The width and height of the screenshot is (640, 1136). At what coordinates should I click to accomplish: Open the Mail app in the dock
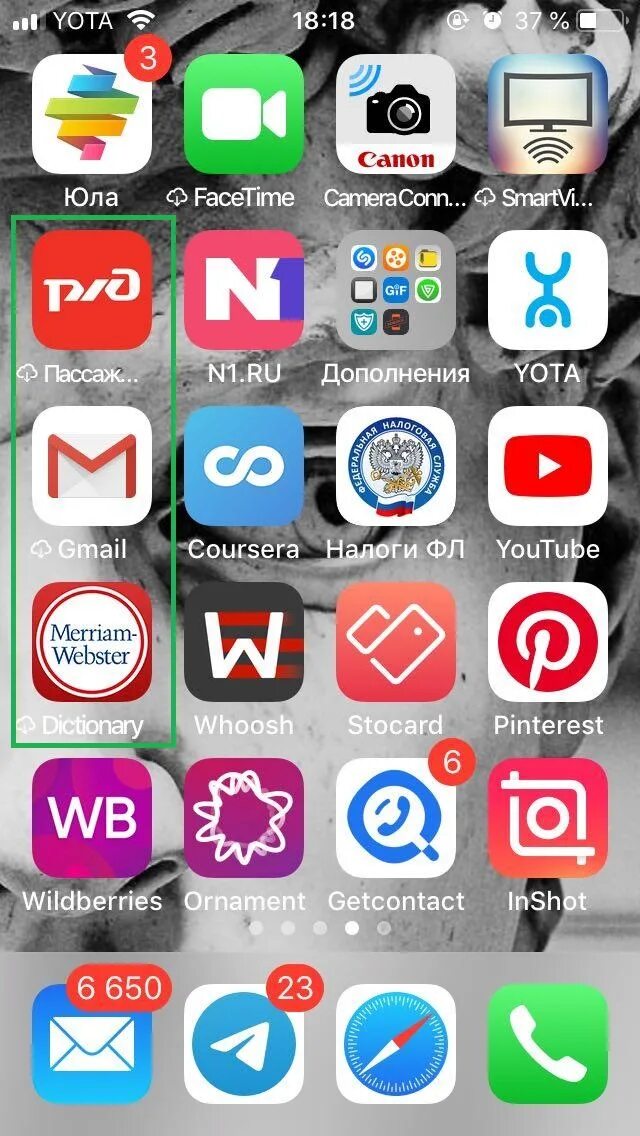[92, 1043]
